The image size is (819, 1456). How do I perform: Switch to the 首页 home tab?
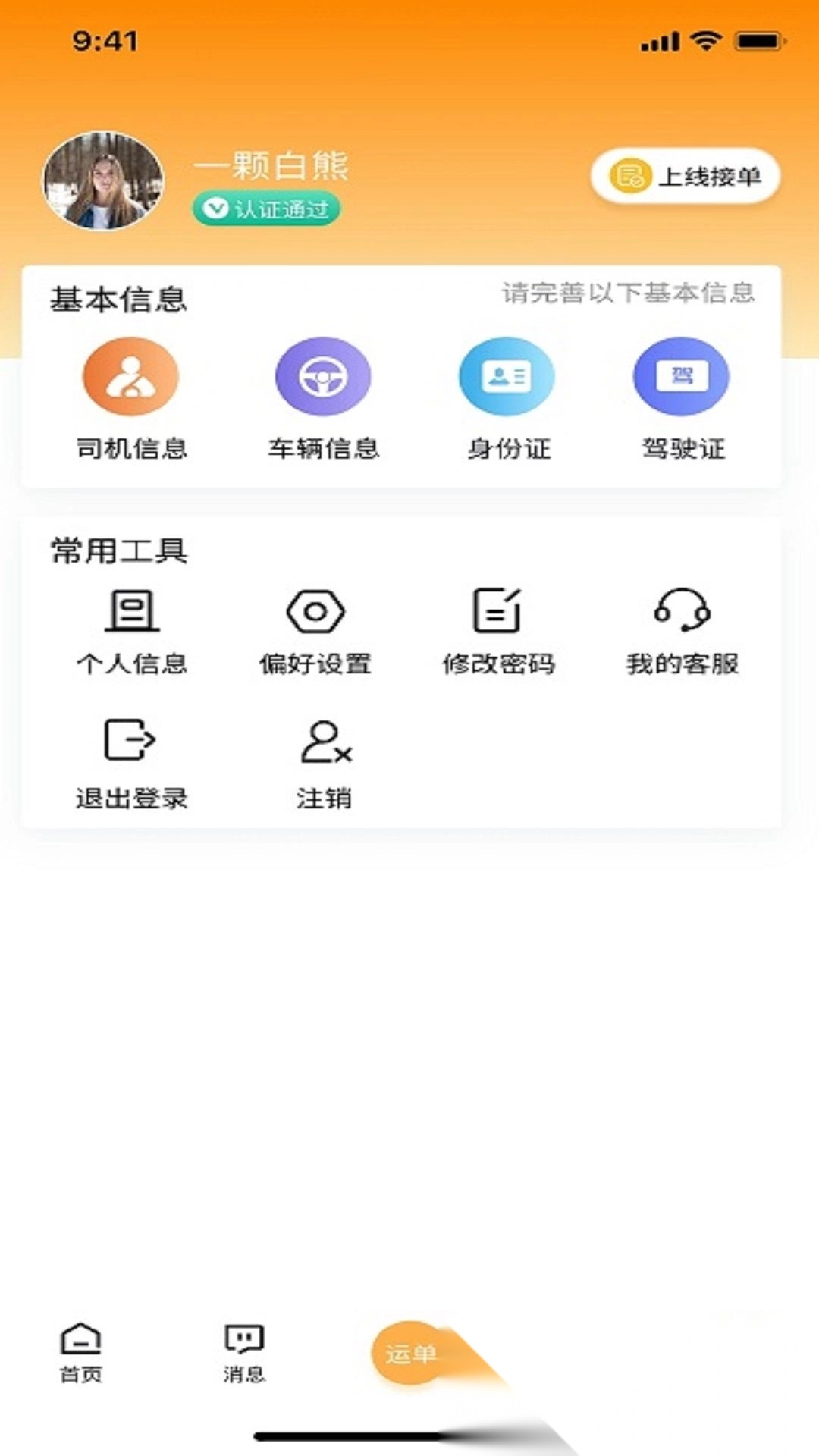(81, 1353)
